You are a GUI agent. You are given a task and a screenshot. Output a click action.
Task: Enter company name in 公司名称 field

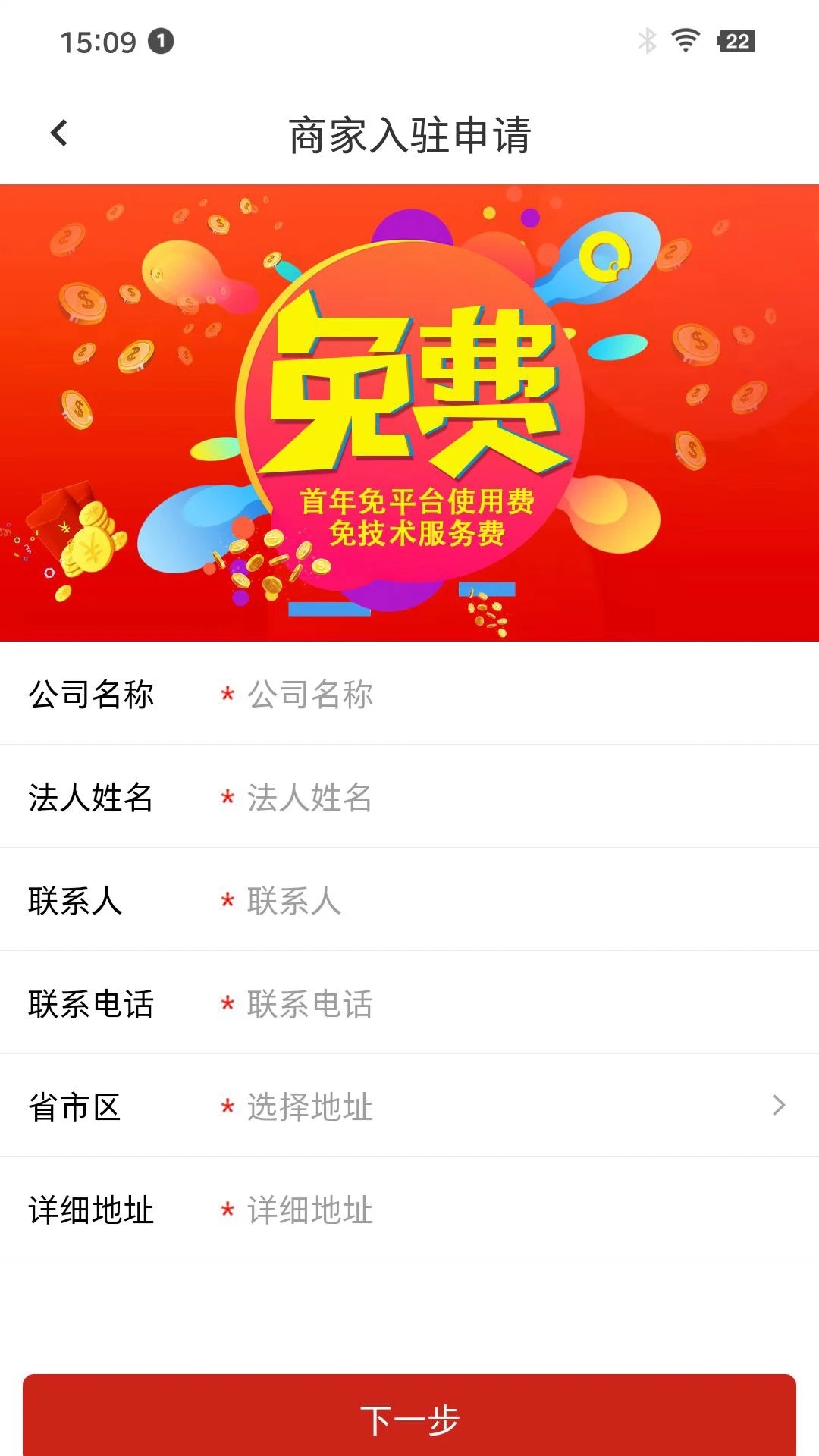(x=500, y=694)
